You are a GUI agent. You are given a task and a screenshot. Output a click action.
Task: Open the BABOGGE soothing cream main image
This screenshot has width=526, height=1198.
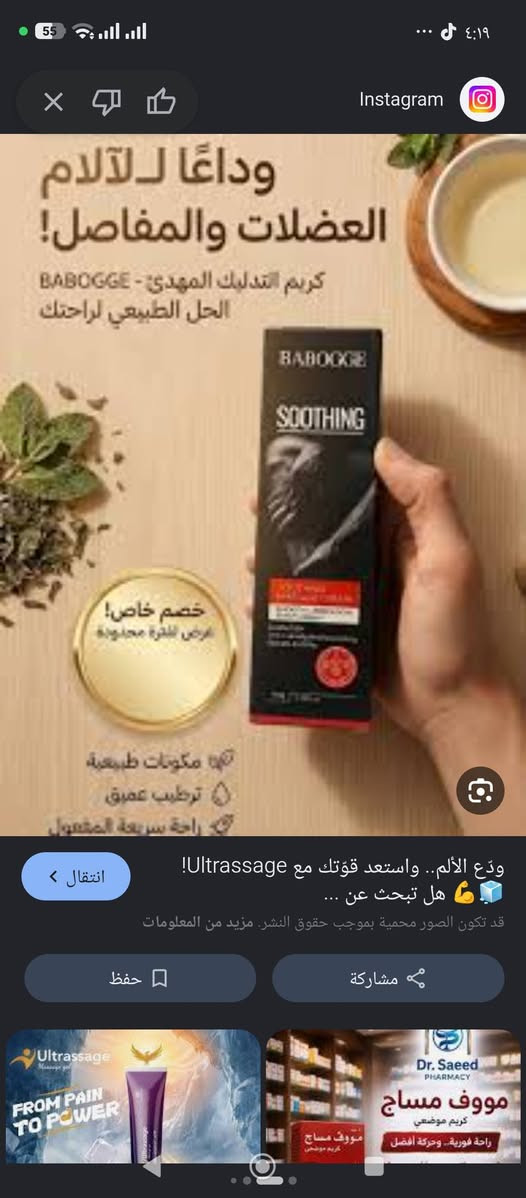click(263, 484)
